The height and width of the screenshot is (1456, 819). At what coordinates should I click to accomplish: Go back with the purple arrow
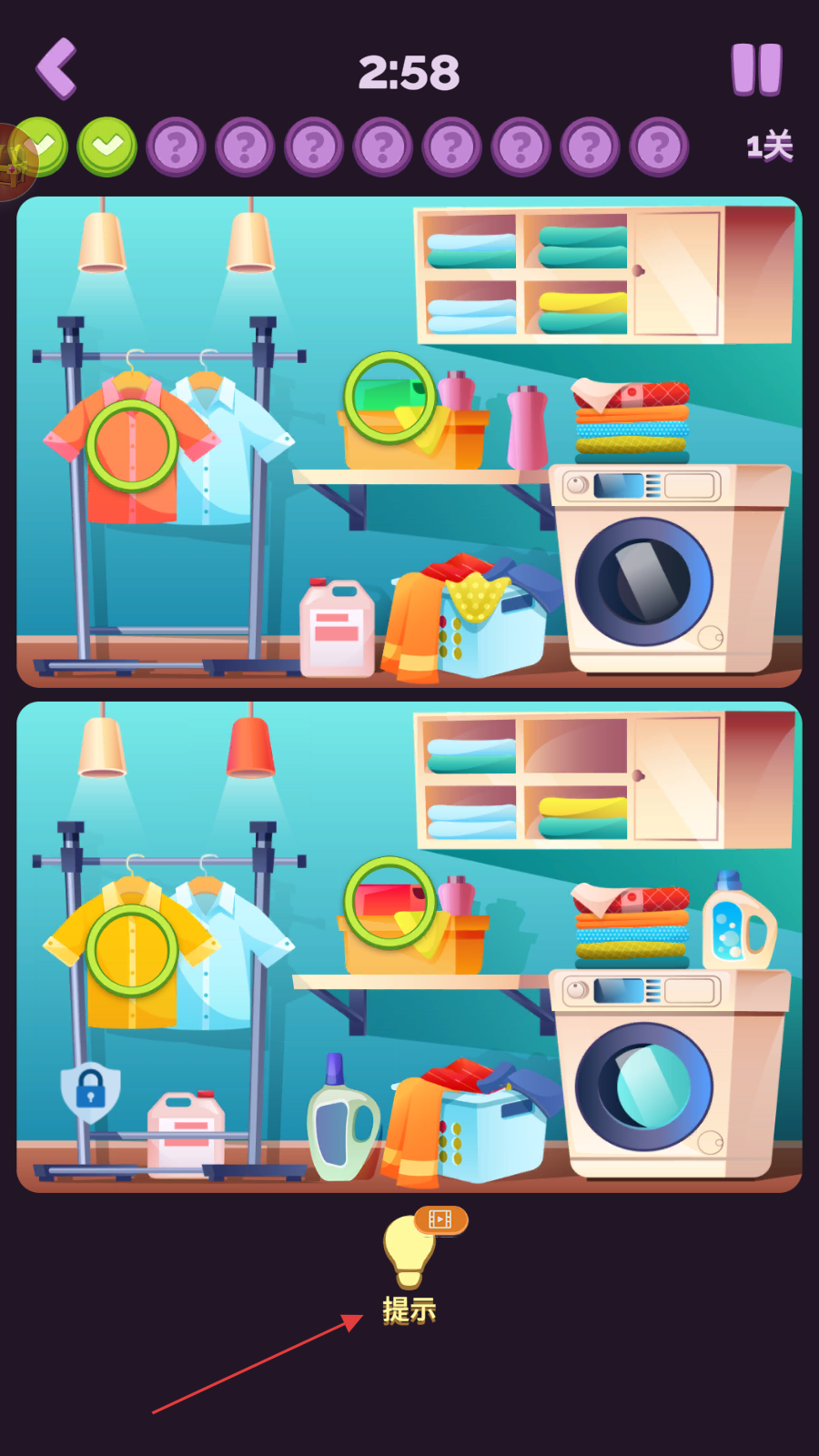point(56,69)
